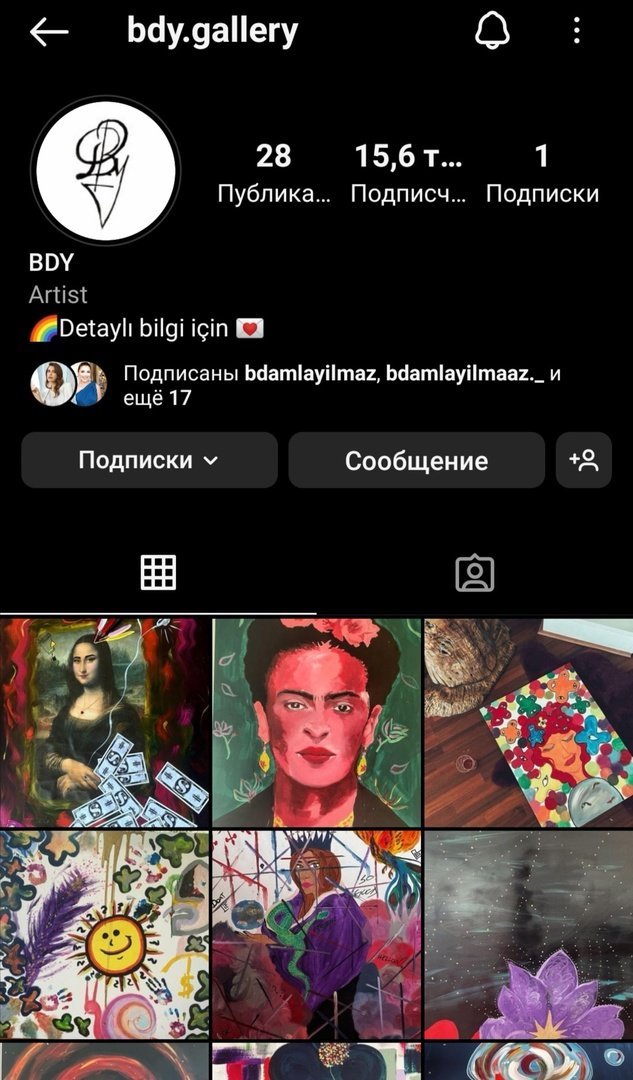Open the mutual followers line with bdamlayilmaz

pos(296,386)
